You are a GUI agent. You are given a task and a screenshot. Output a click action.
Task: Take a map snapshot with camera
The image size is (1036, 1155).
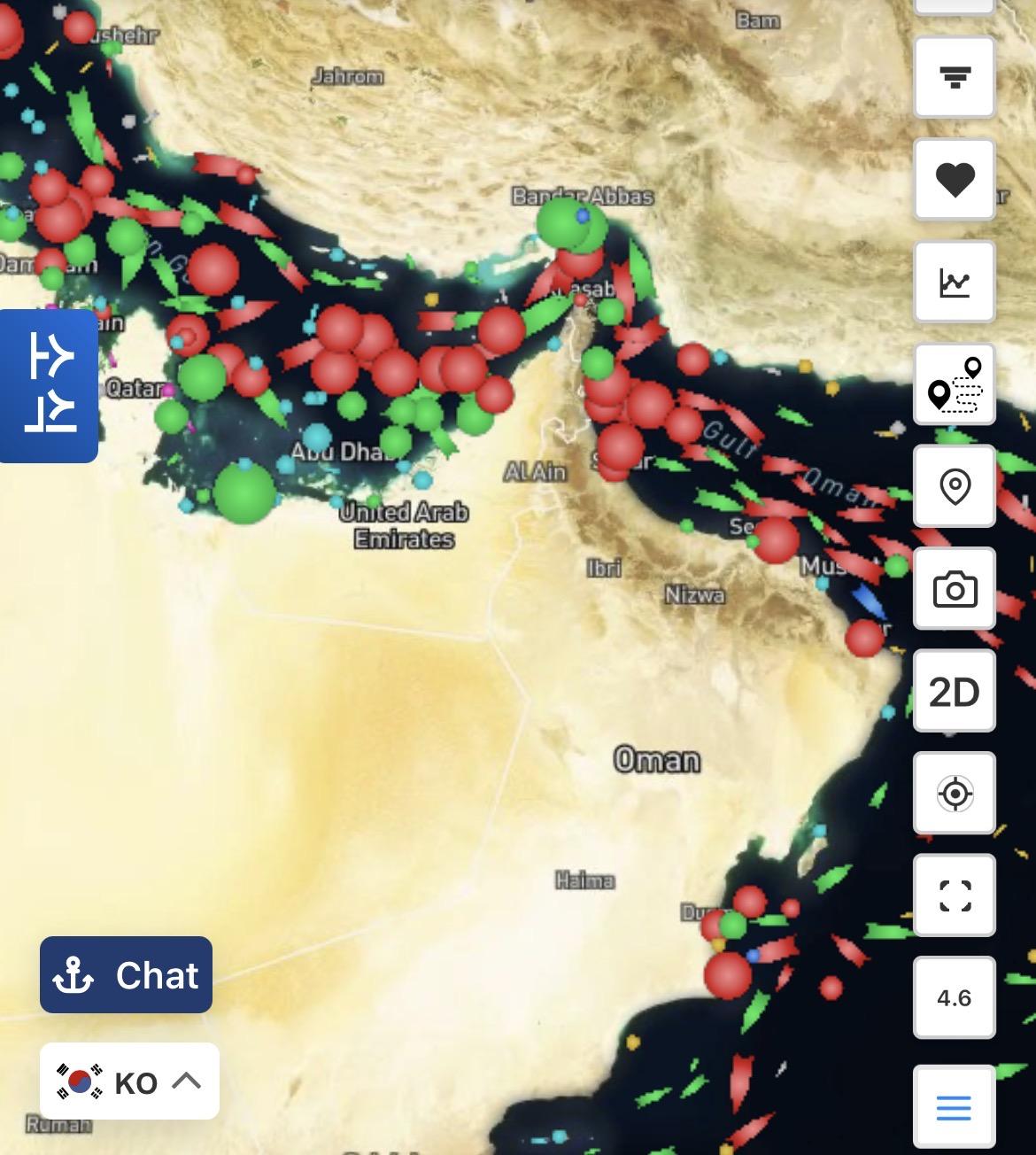coord(954,588)
